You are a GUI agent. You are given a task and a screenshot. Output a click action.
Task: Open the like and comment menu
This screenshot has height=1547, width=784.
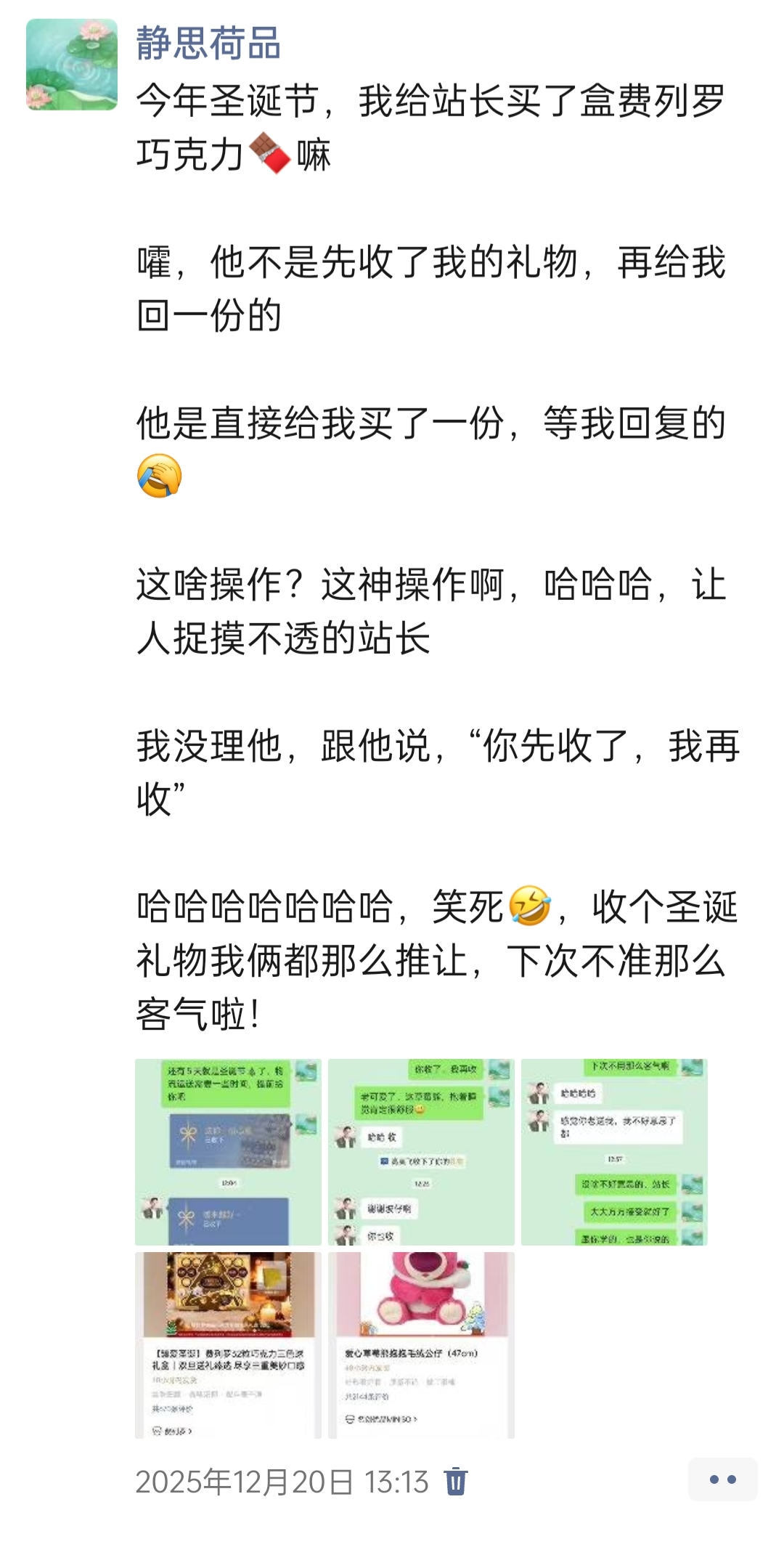tap(722, 1479)
